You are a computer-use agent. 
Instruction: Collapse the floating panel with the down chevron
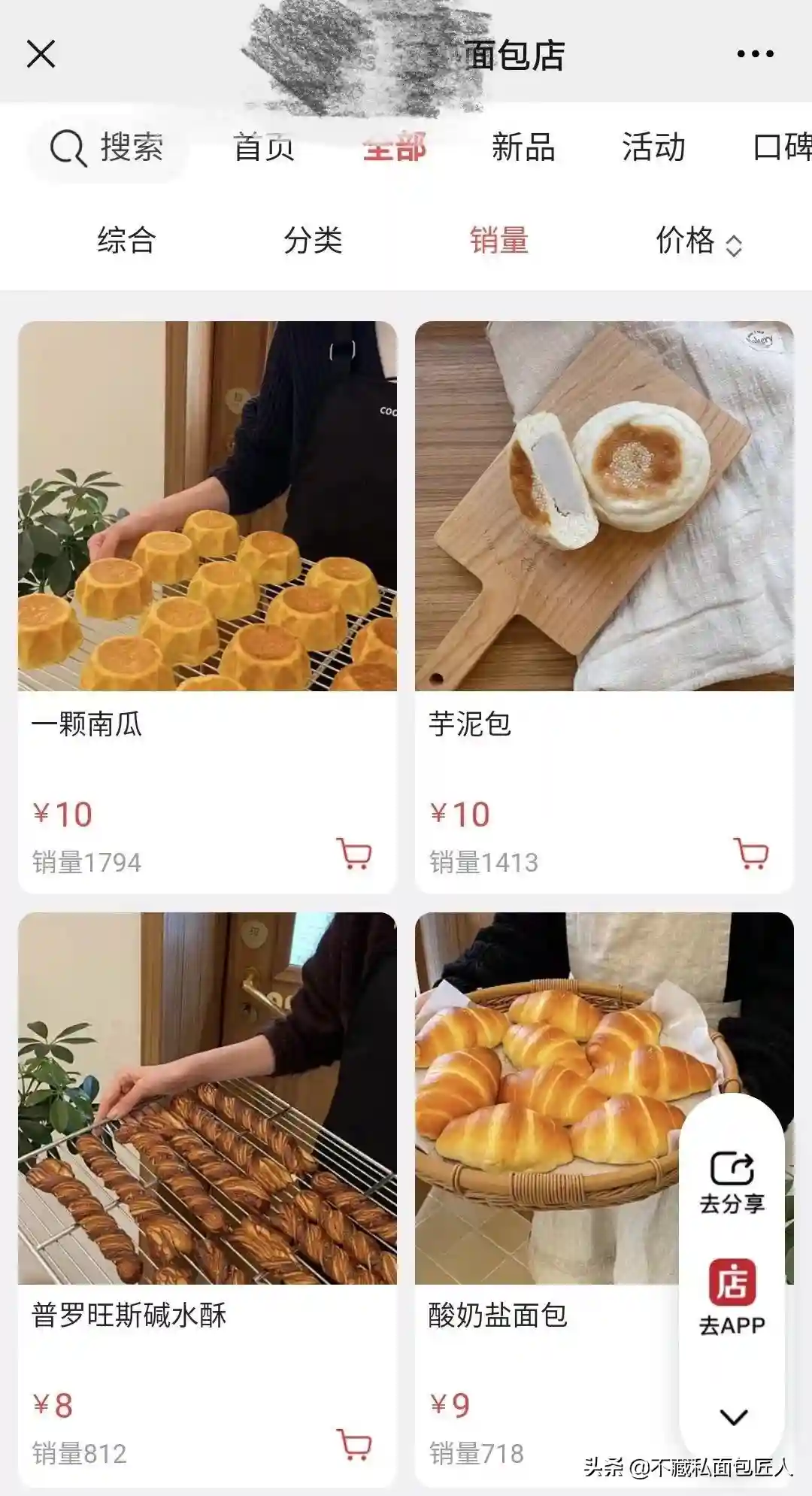[733, 1417]
